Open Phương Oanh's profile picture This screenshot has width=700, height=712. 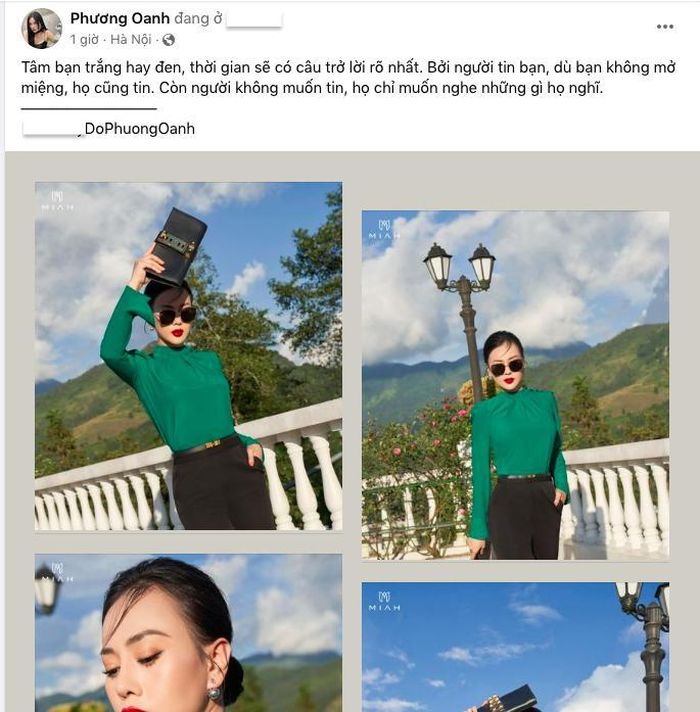(41, 29)
